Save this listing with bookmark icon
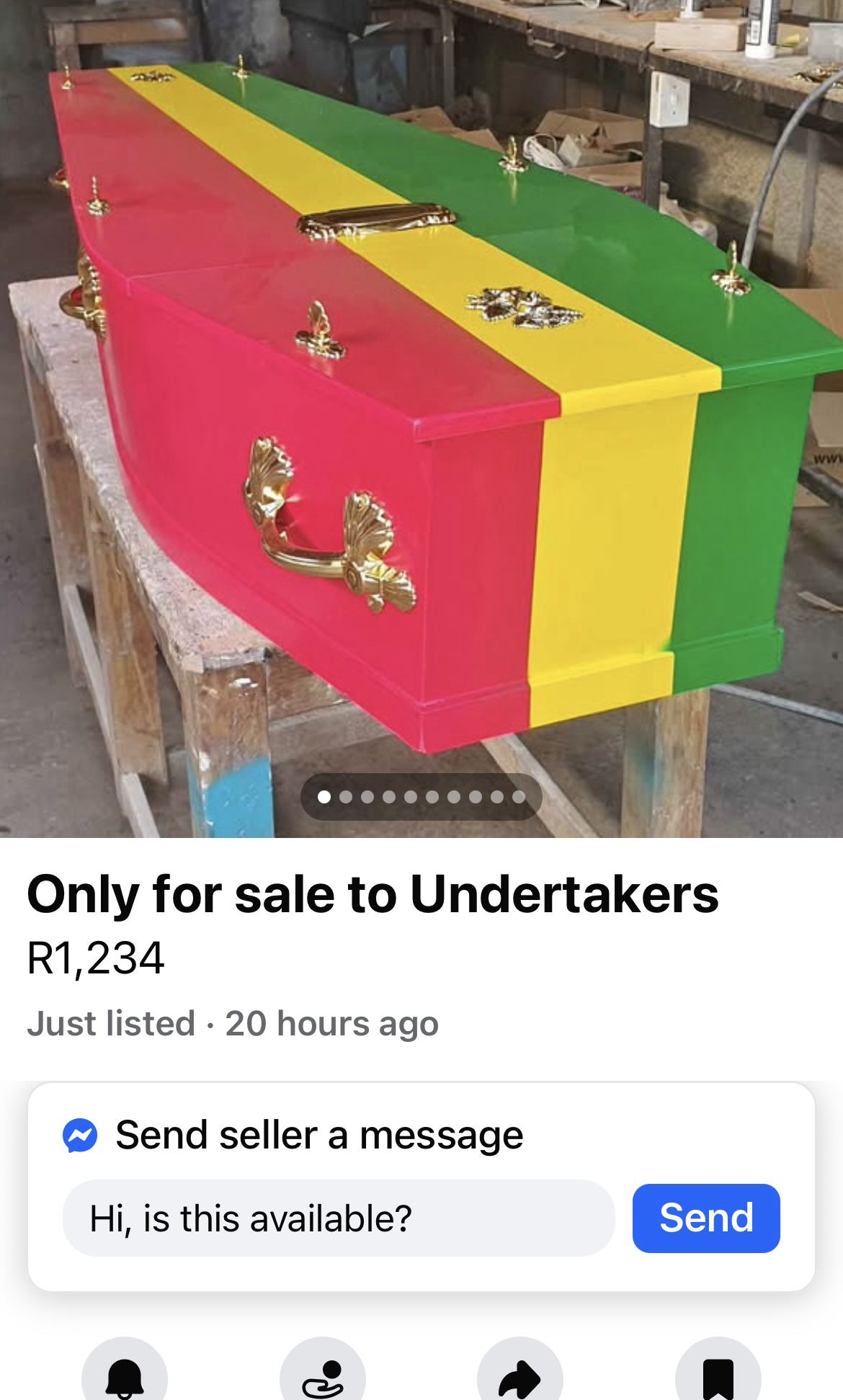 (x=718, y=1375)
